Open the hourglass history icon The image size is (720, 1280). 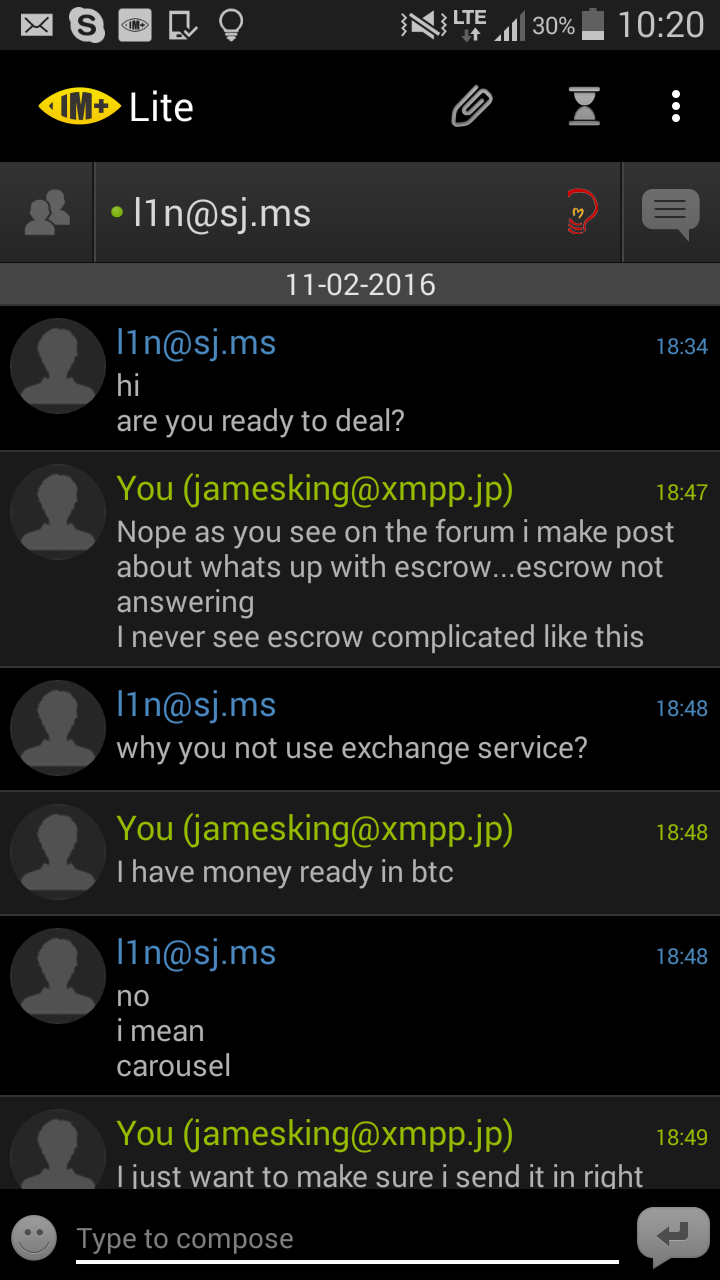click(x=584, y=106)
